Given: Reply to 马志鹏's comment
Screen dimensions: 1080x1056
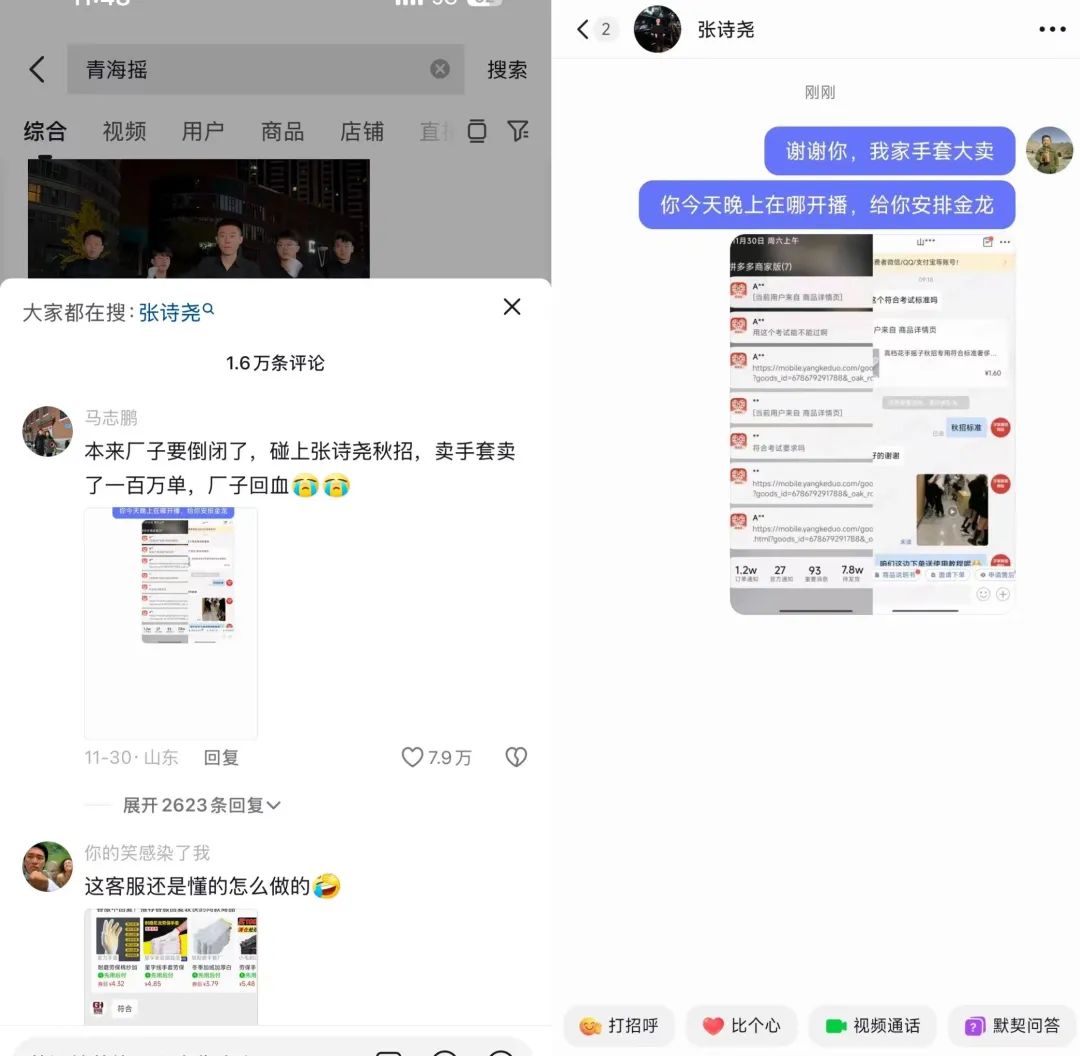Looking at the screenshot, I should pos(221,757).
